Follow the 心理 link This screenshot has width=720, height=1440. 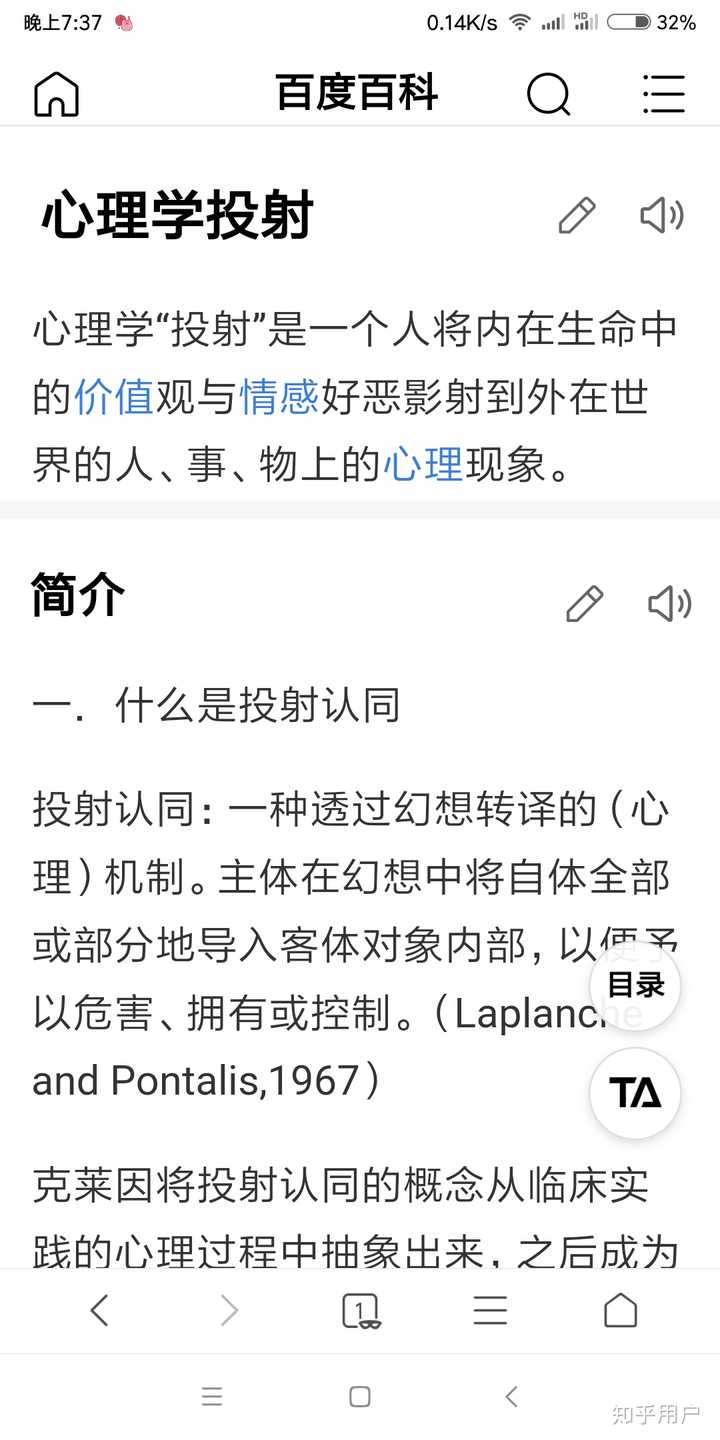(x=423, y=464)
